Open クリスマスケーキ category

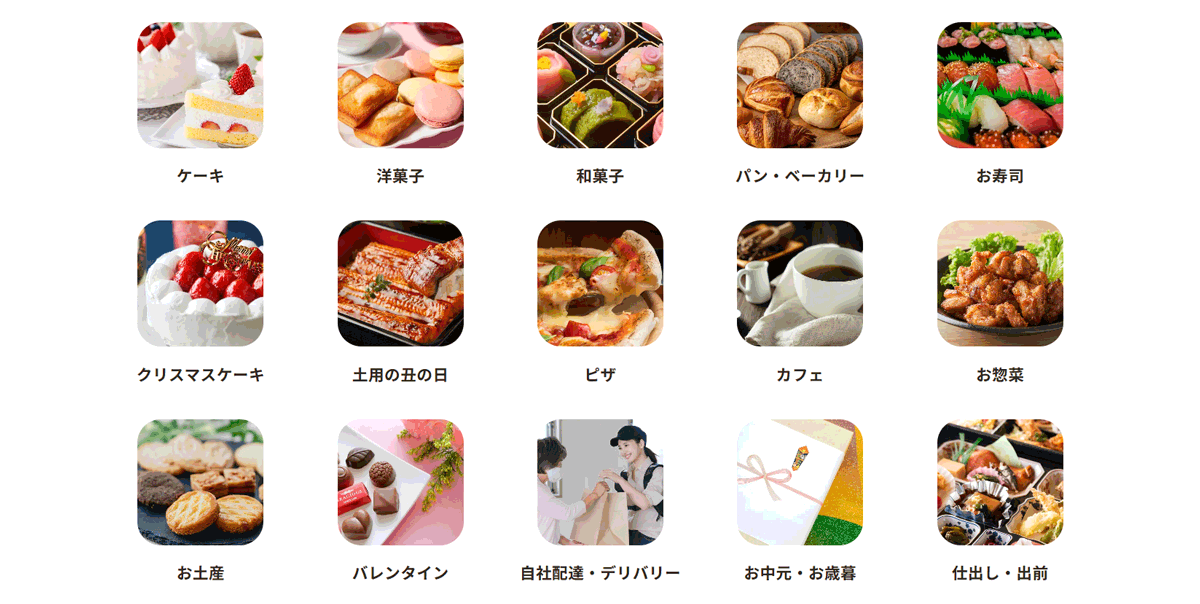point(200,284)
